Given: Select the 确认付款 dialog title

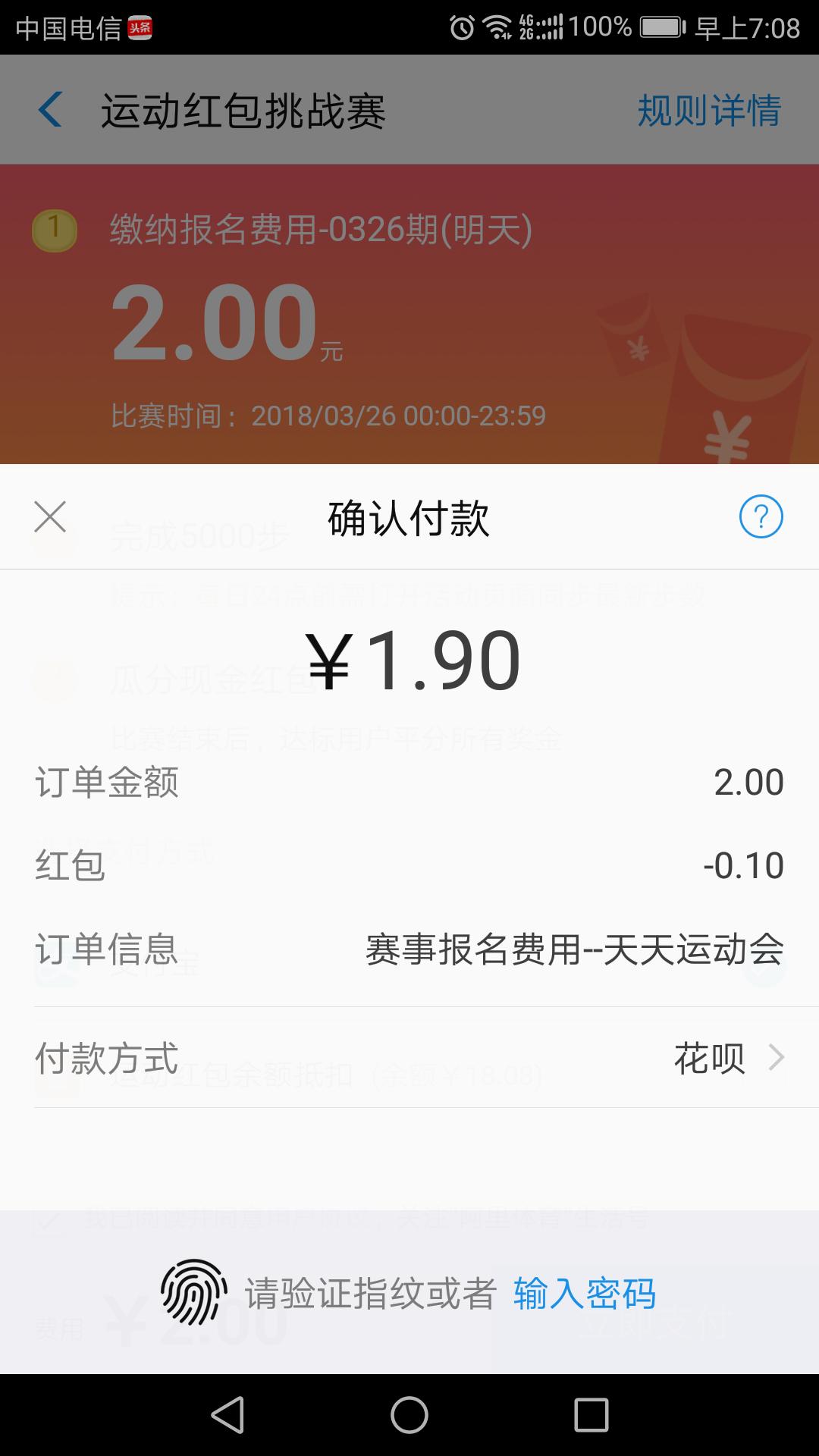Looking at the screenshot, I should [x=409, y=518].
